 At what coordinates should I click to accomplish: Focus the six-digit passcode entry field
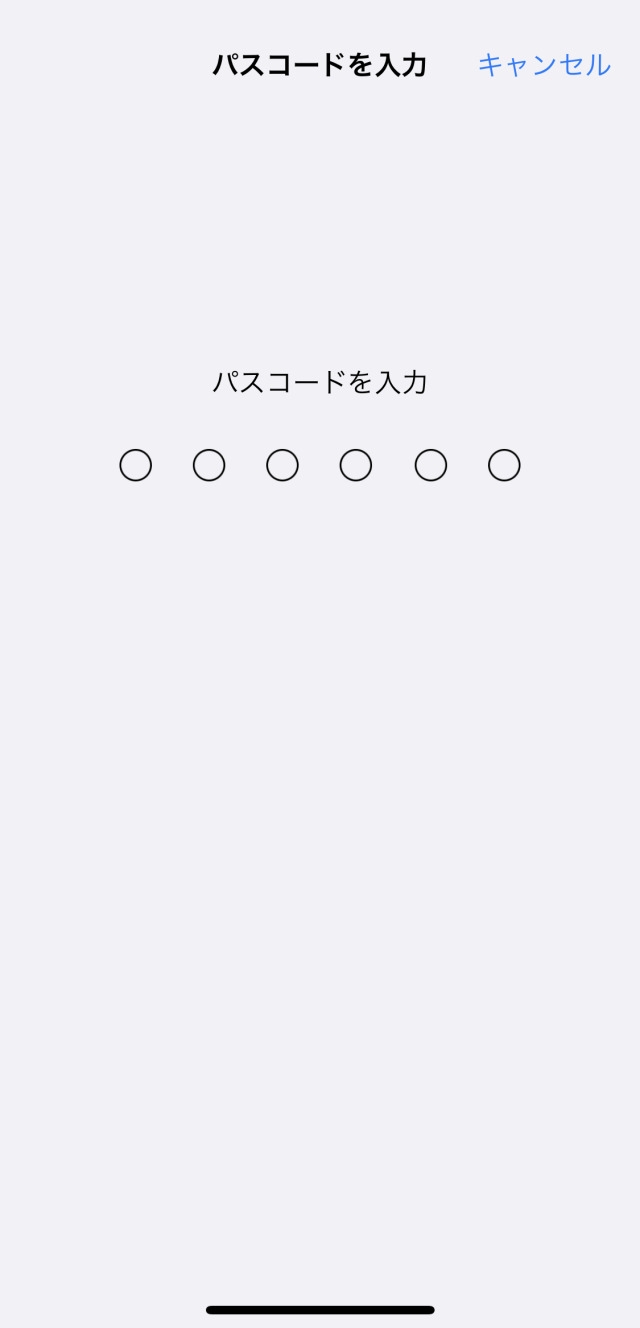point(319,465)
